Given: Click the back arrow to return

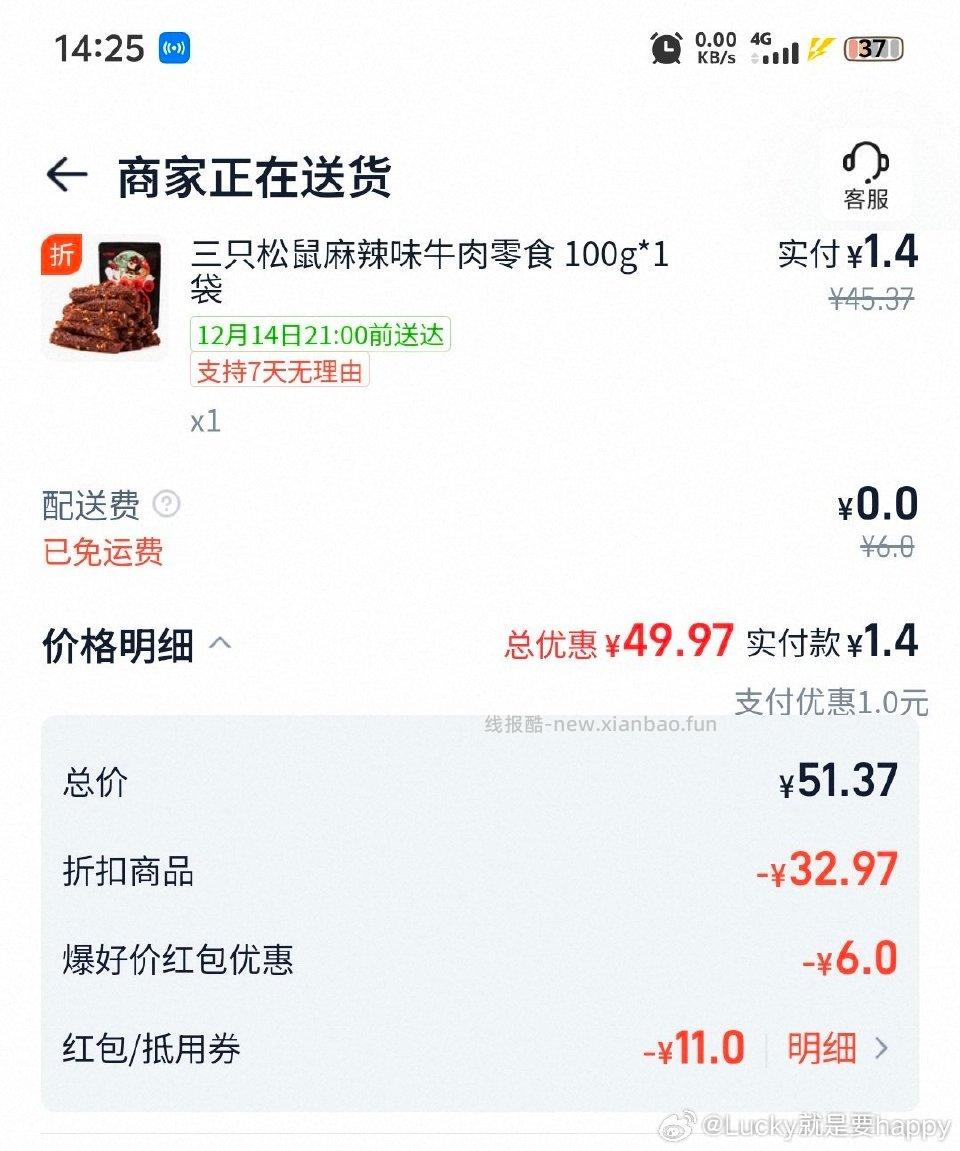Looking at the screenshot, I should [x=66, y=175].
